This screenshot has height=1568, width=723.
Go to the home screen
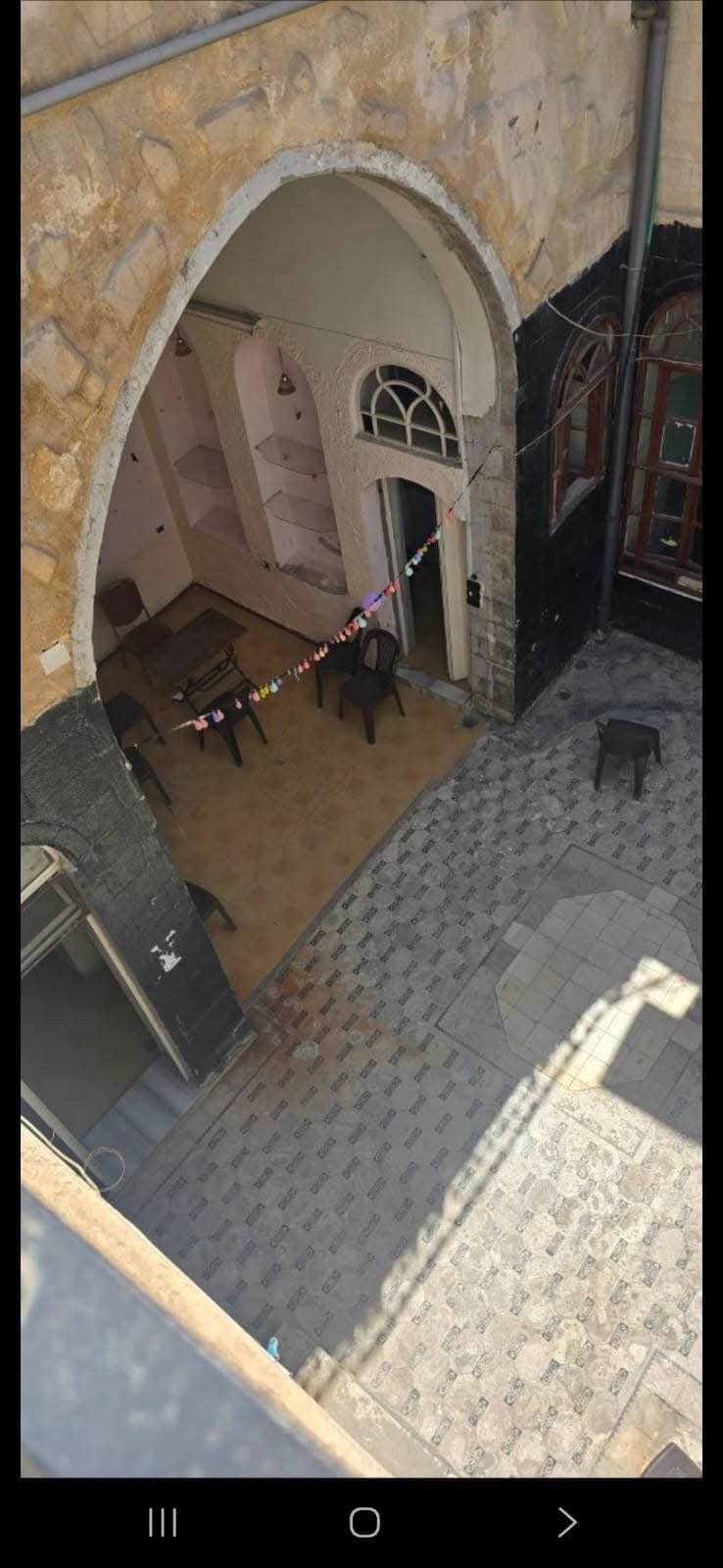pos(364,1522)
